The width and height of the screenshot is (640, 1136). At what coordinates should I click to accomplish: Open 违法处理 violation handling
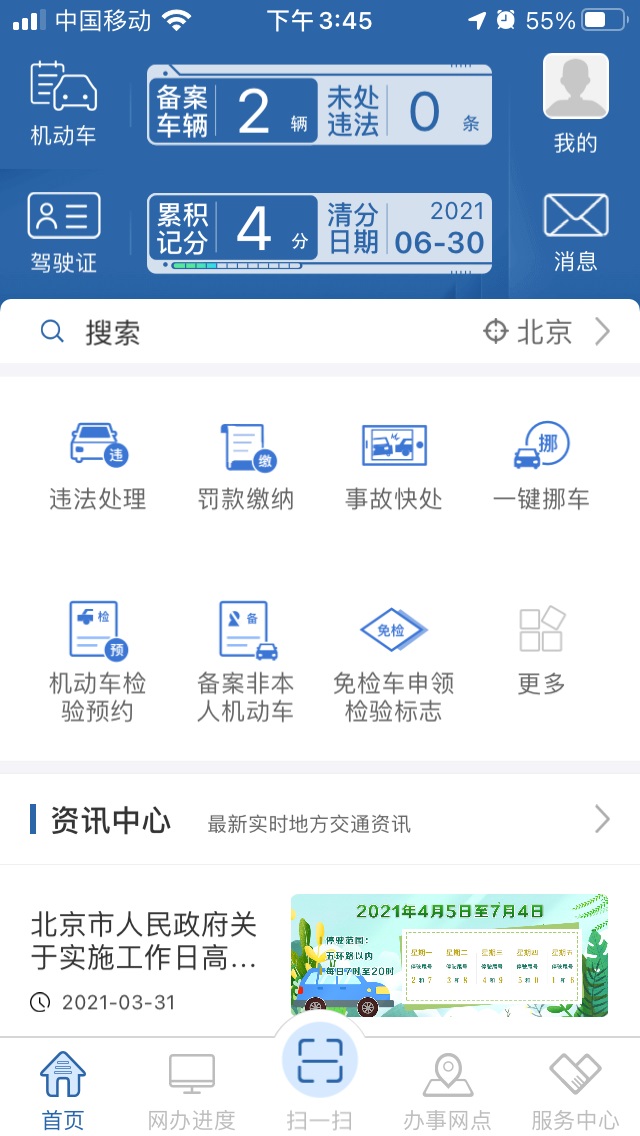click(x=98, y=466)
